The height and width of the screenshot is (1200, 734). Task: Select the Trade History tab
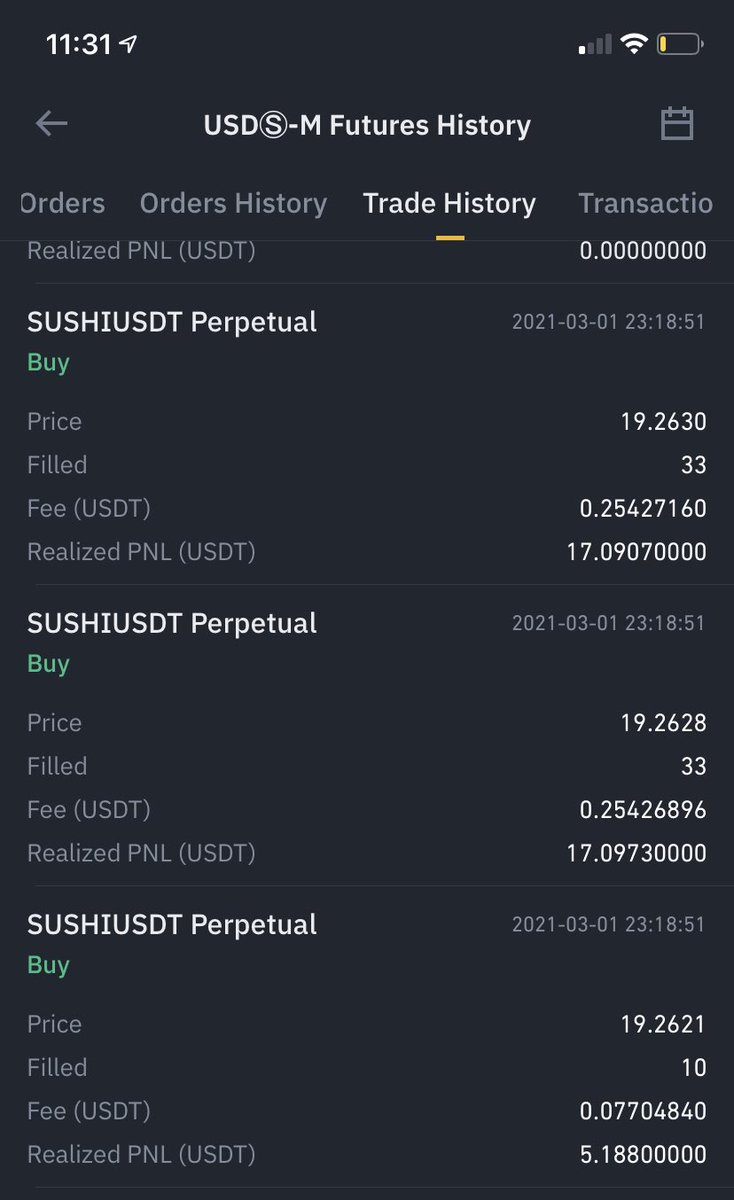click(449, 204)
